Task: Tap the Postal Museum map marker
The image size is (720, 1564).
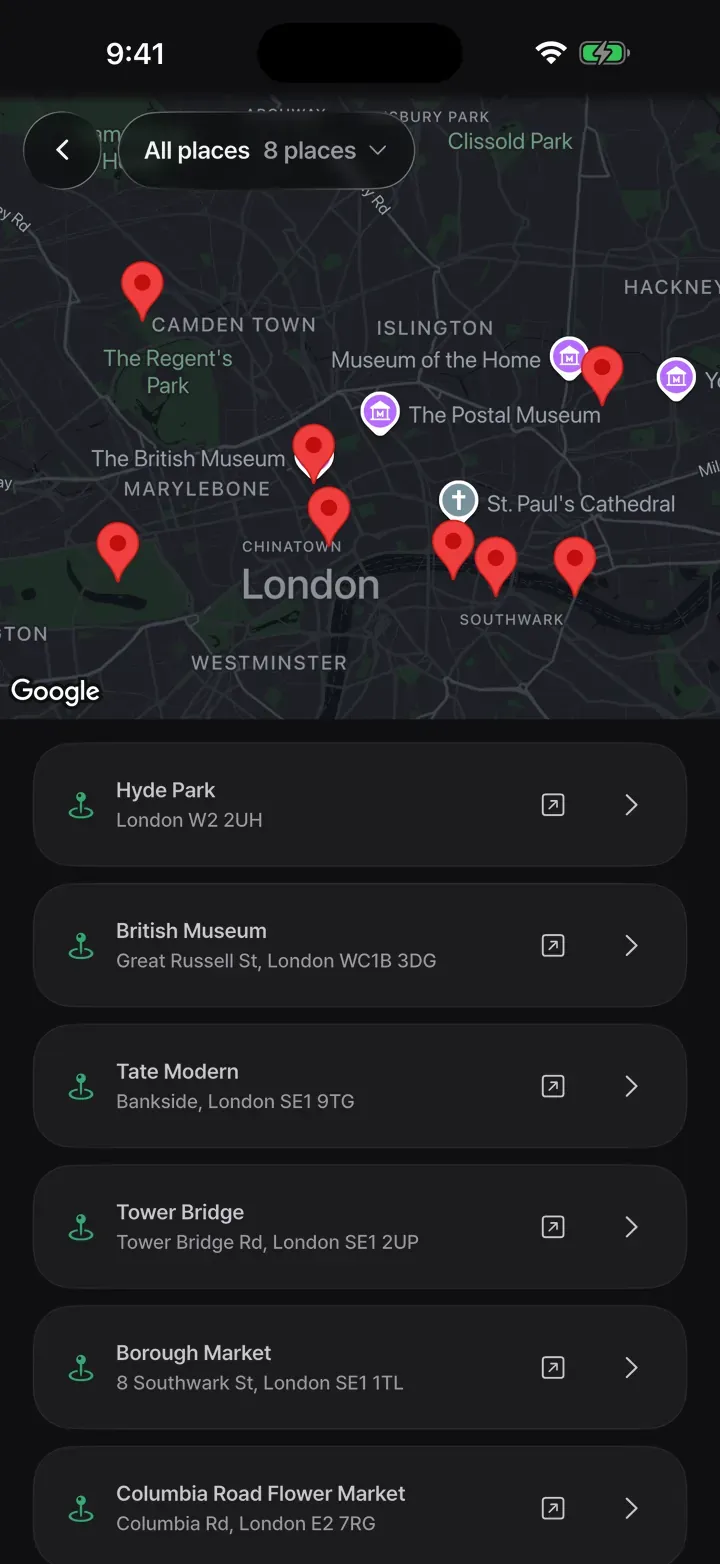Action: 380,413
